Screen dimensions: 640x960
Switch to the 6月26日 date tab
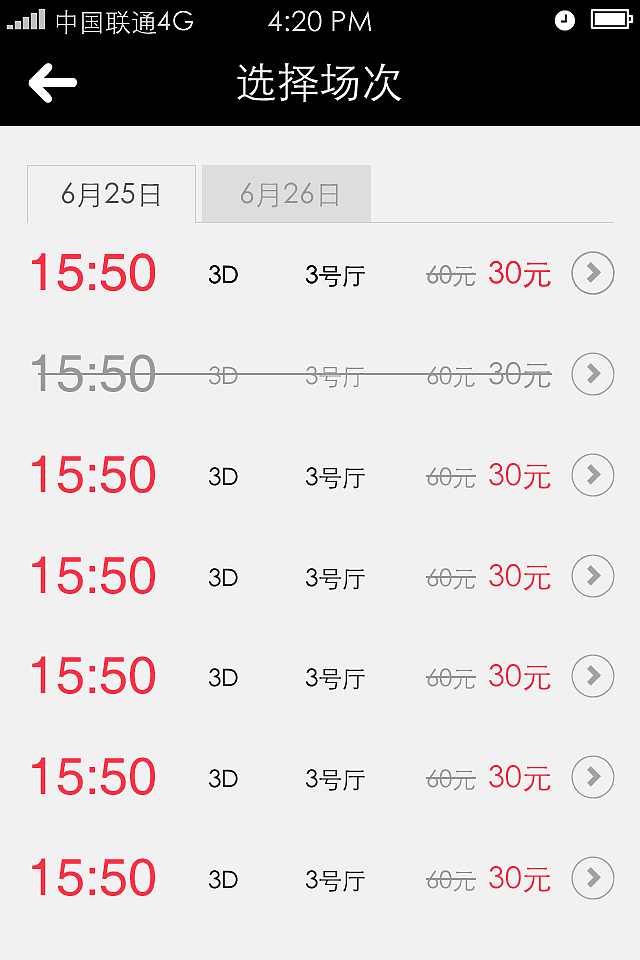287,194
